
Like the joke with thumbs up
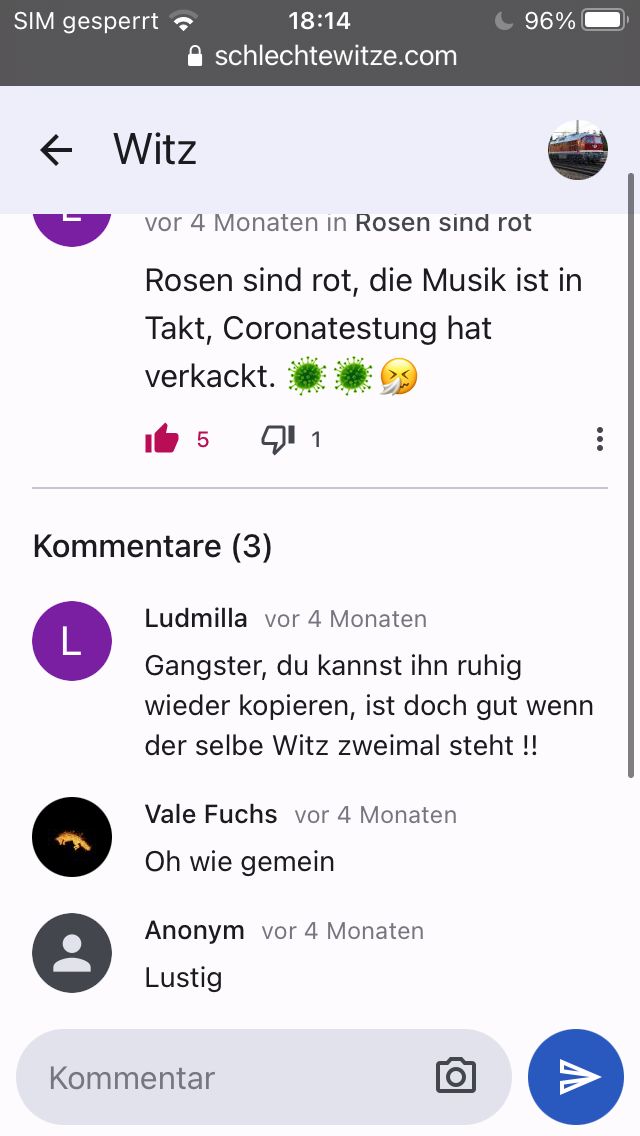(x=162, y=439)
